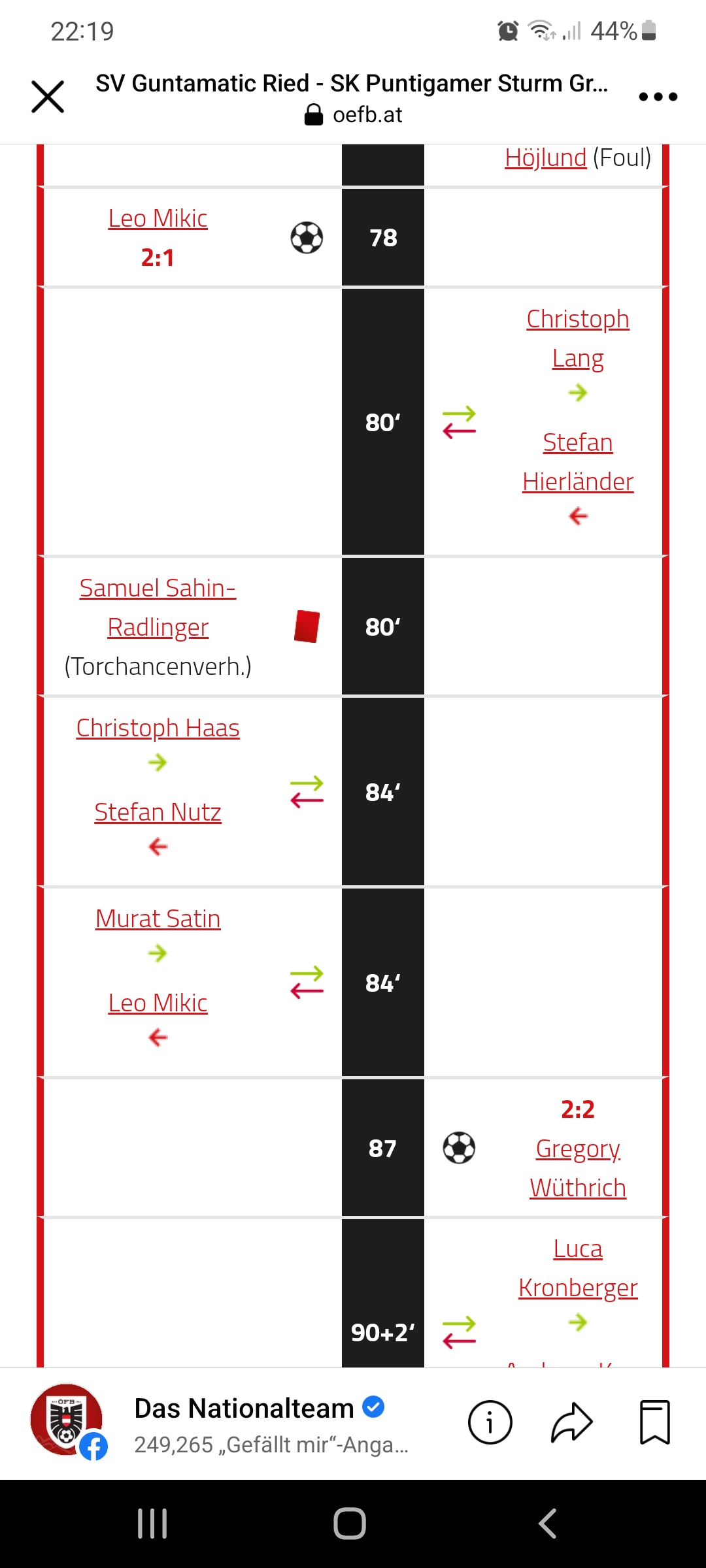This screenshot has height=1568, width=706.
Task: Open Stefan Nutz player link
Action: coord(158,812)
